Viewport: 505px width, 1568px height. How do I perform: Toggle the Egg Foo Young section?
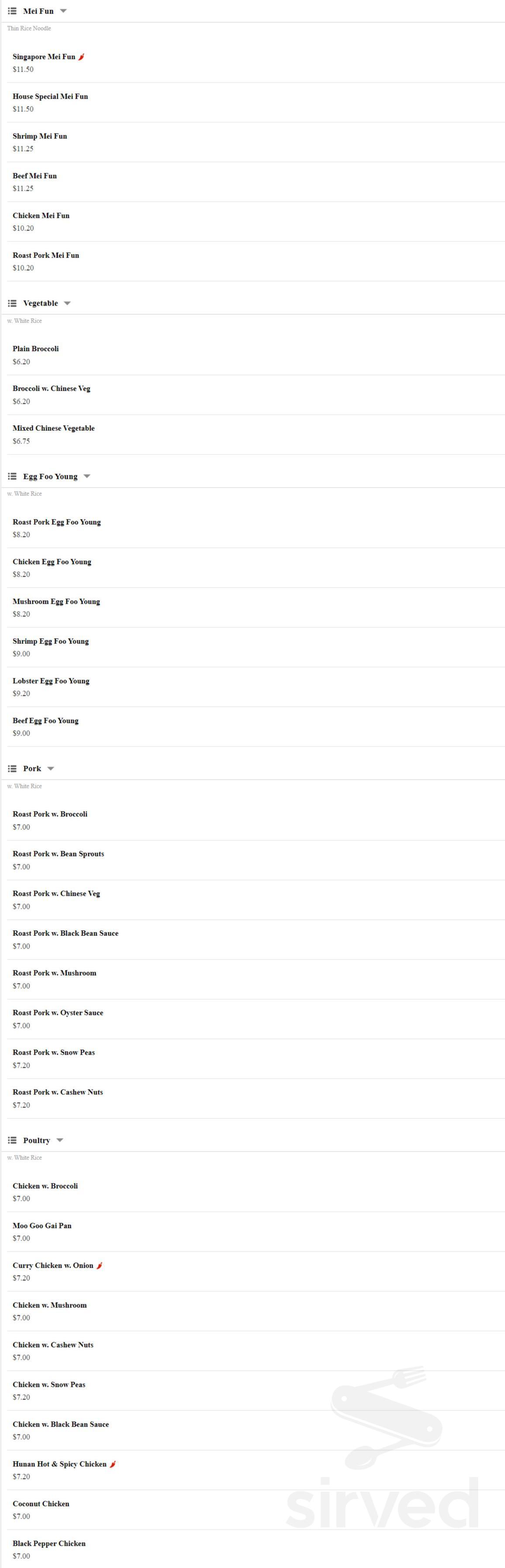tap(86, 476)
